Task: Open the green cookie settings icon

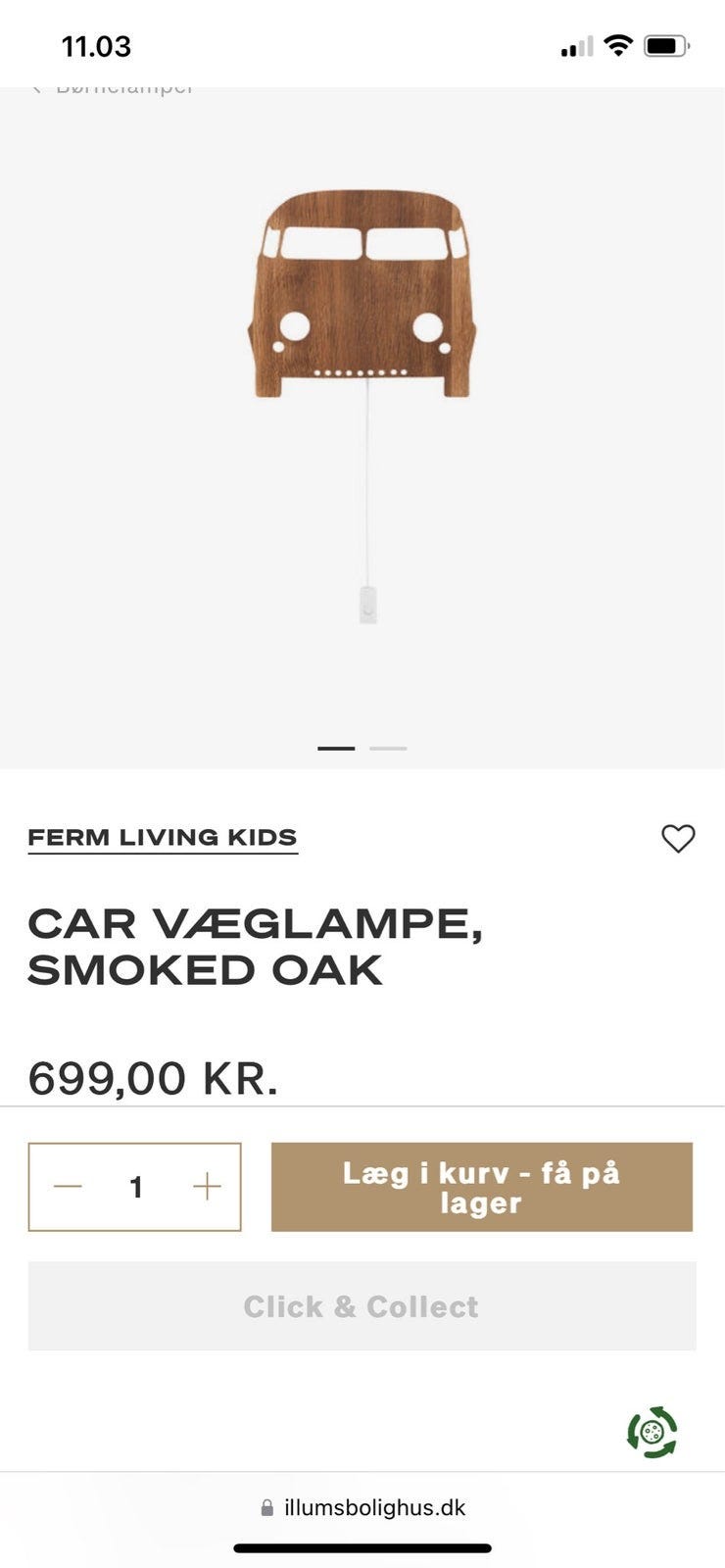Action: tap(652, 1432)
